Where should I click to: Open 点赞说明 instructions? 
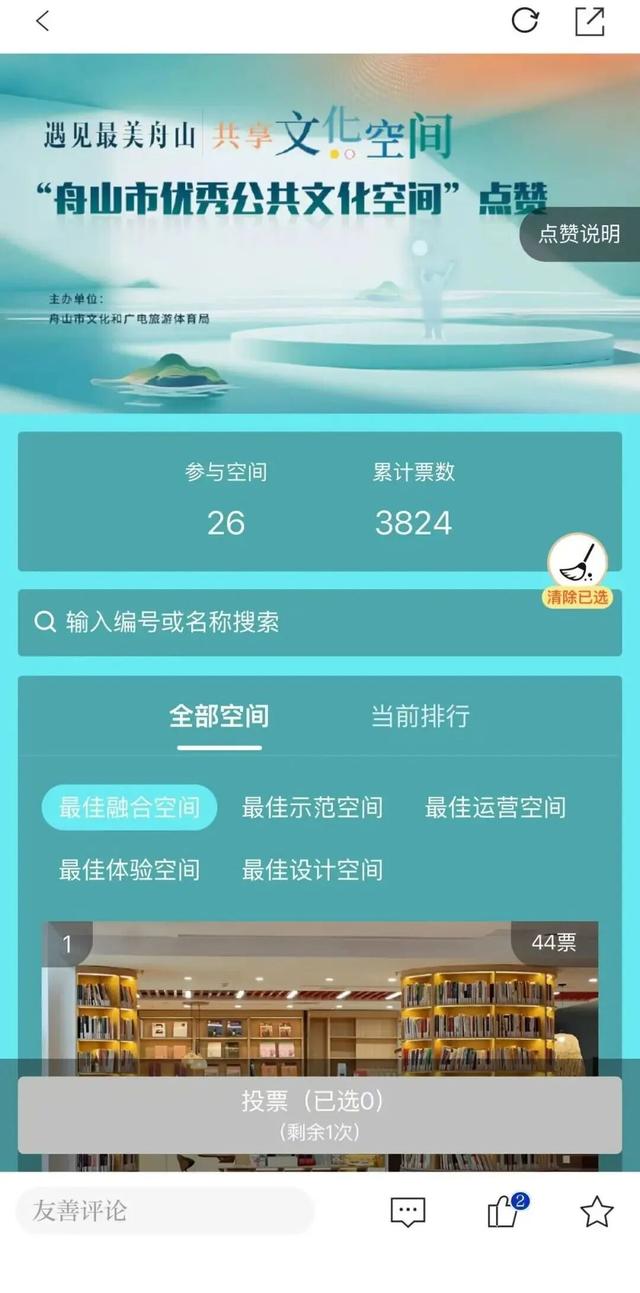coord(579,234)
